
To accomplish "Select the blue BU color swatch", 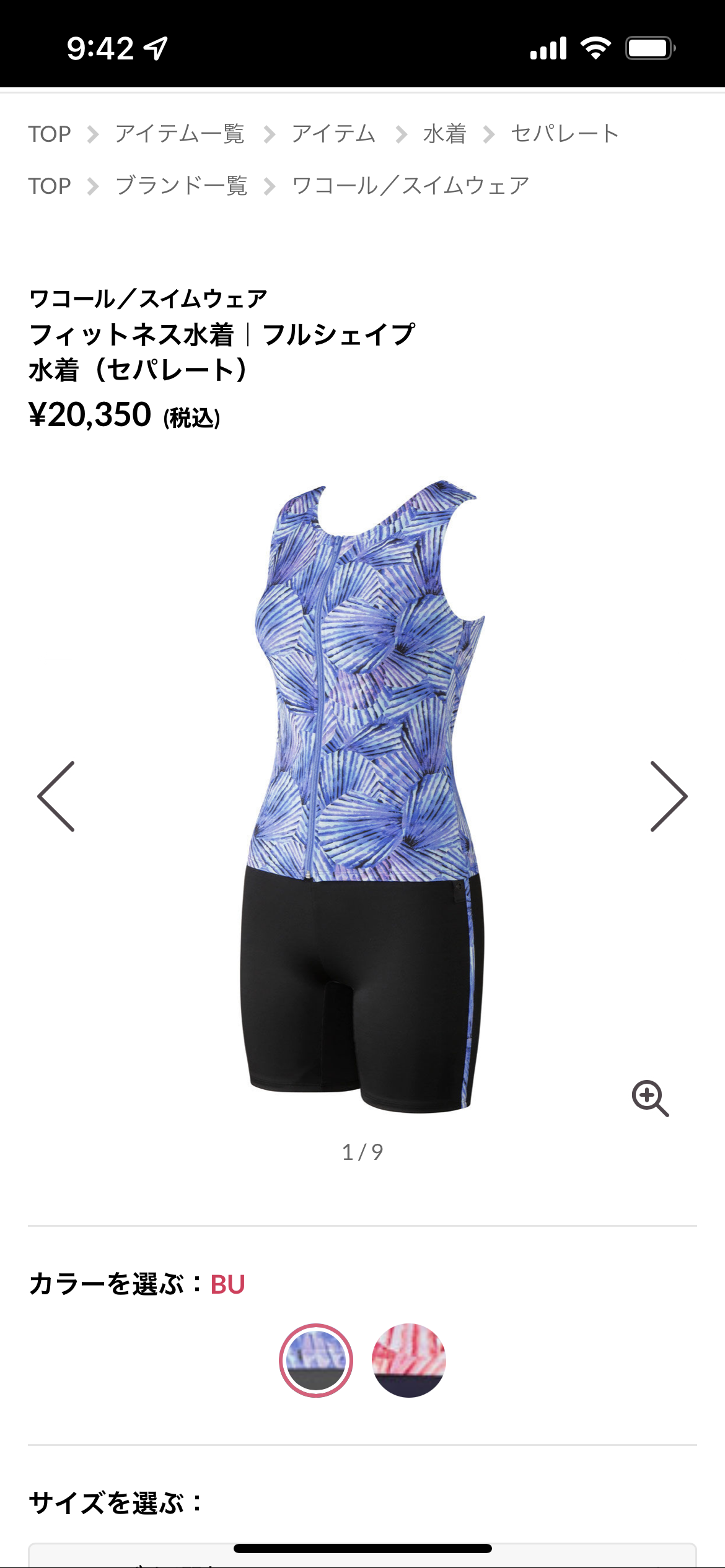I will (x=316, y=1361).
